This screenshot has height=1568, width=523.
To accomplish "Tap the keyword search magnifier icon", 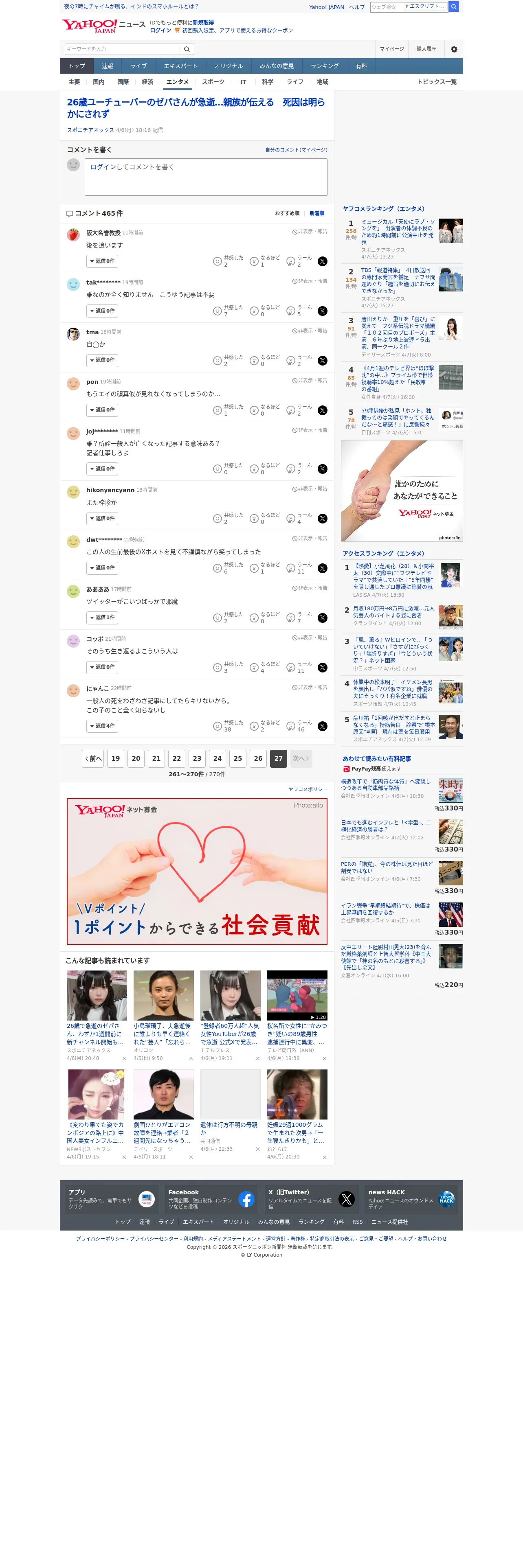I will coord(187,49).
